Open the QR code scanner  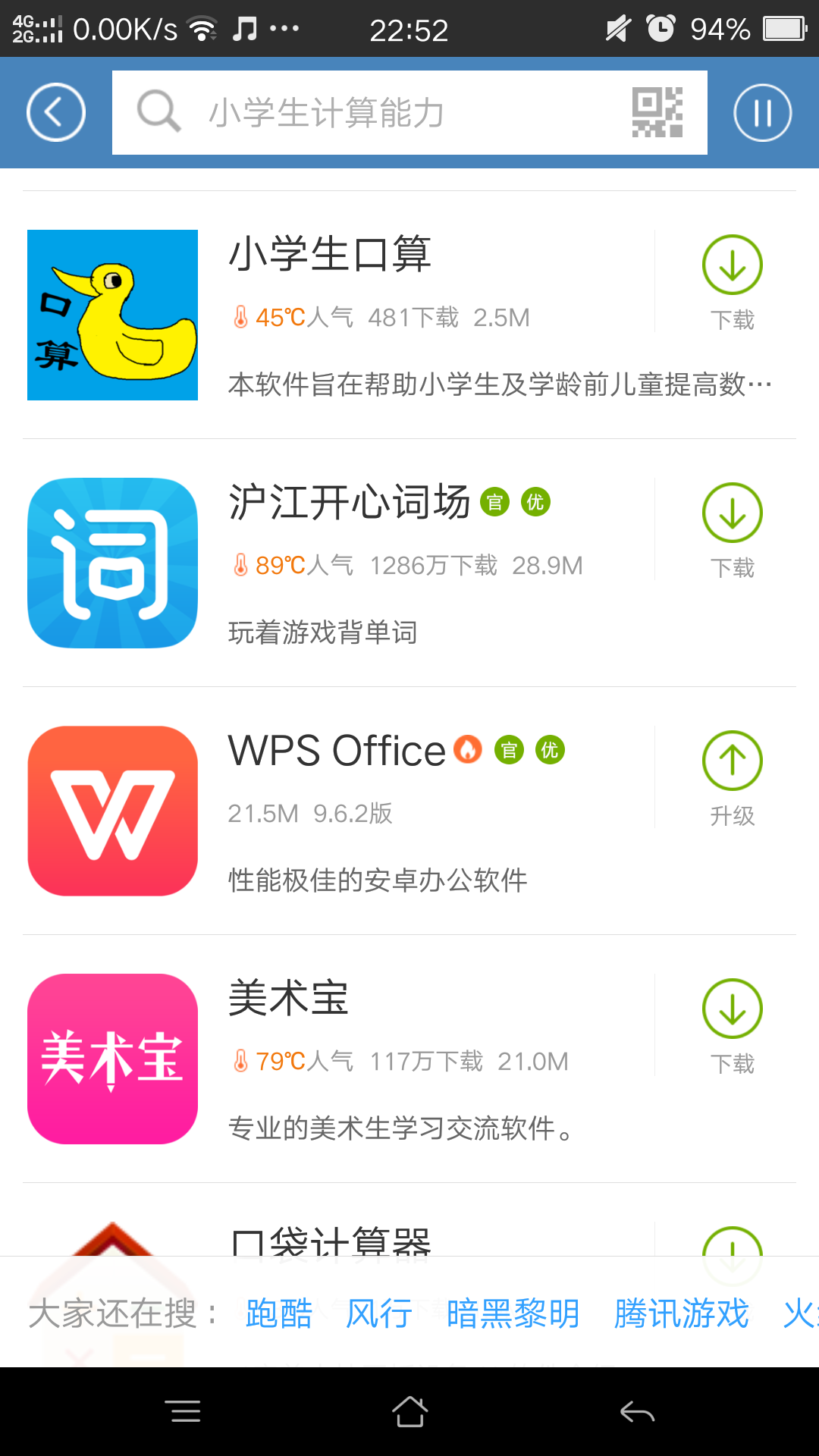657,112
